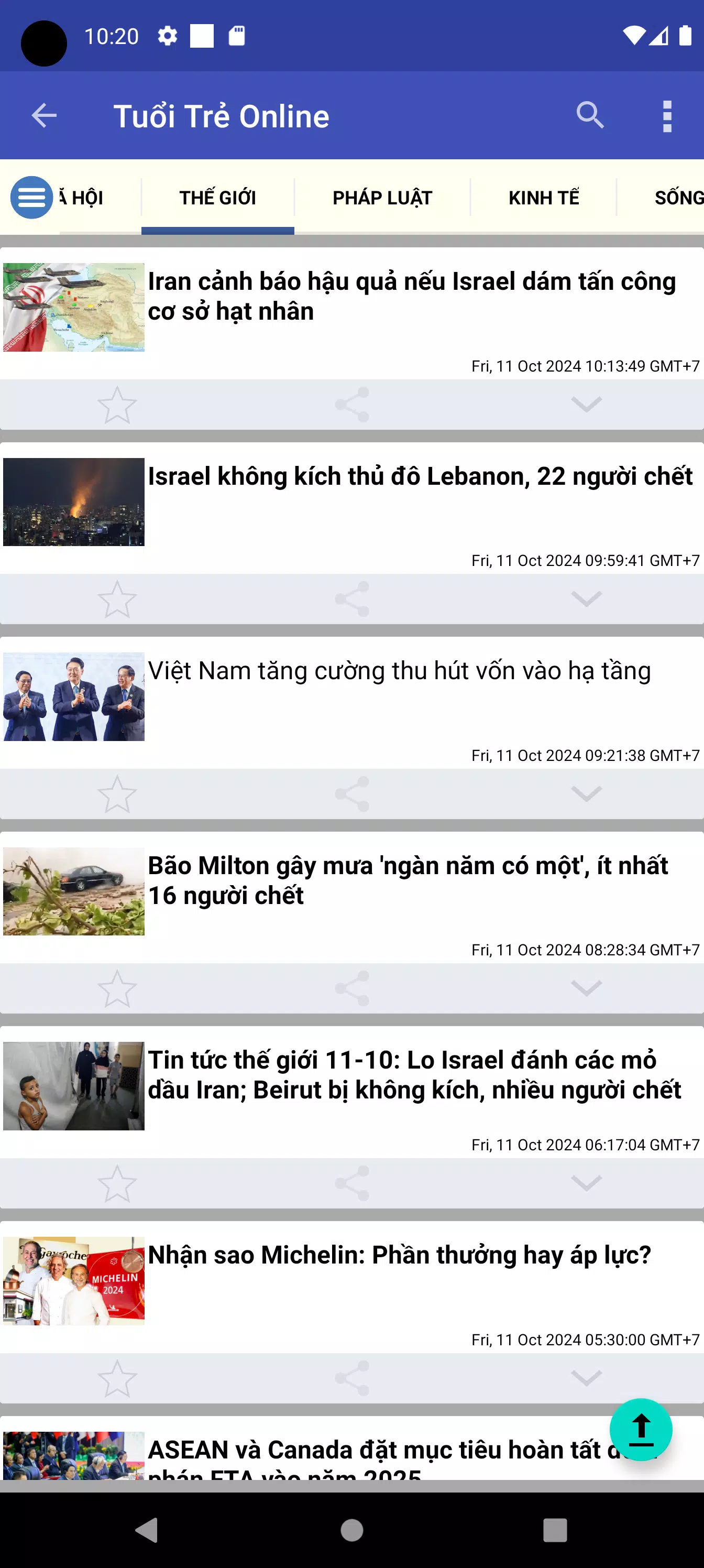
Task: Open Israel không kích thủ đô Lebanon article
Action: point(420,476)
